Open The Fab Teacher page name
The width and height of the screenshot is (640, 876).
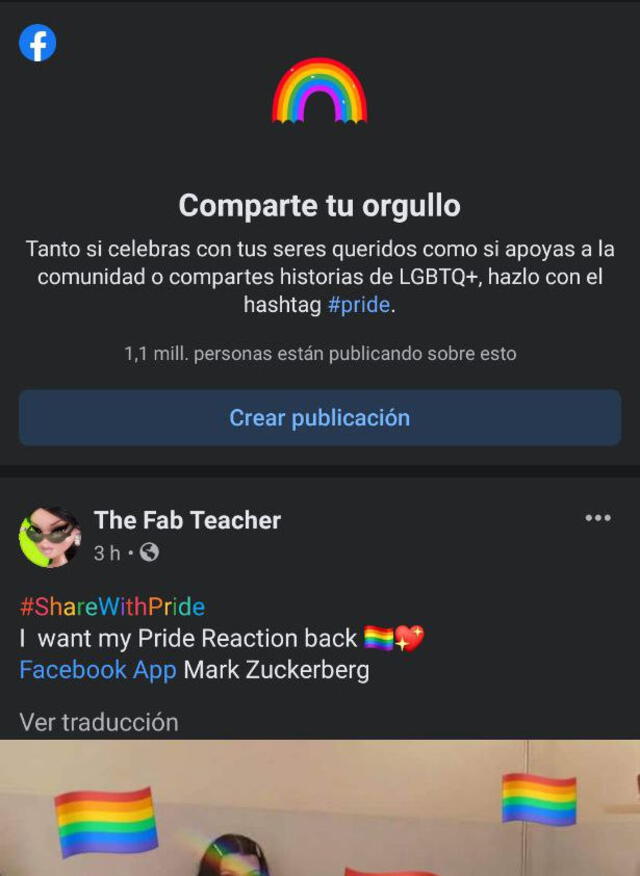187,520
